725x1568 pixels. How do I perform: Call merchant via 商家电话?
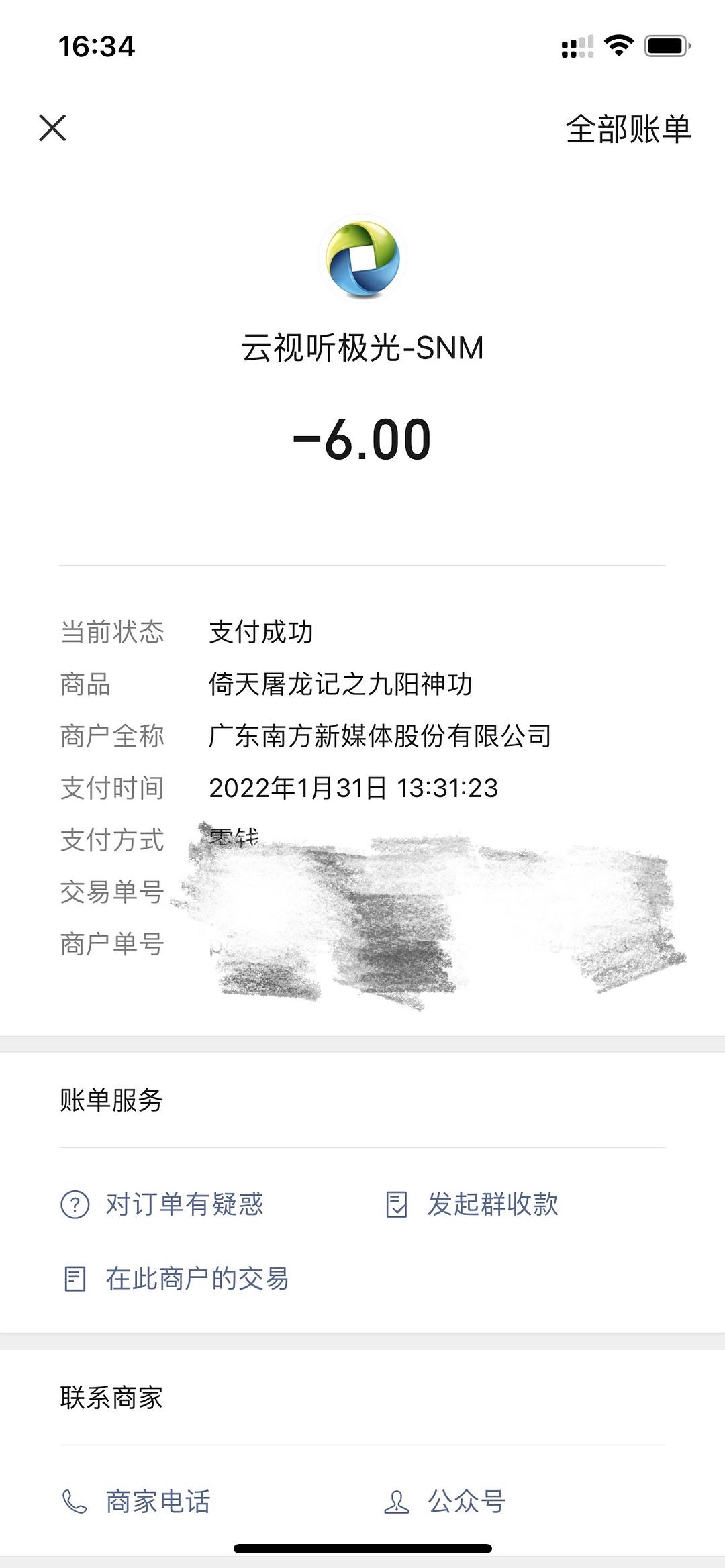pyautogui.click(x=137, y=1502)
